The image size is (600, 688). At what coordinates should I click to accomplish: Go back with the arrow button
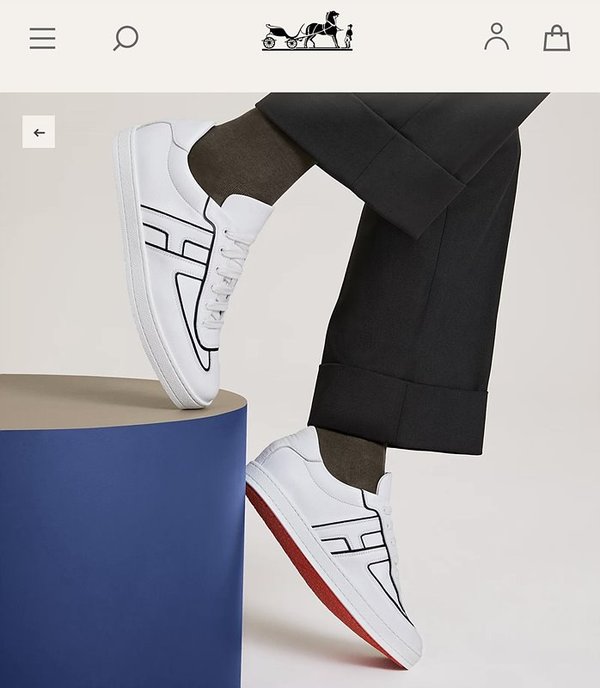coord(39,132)
